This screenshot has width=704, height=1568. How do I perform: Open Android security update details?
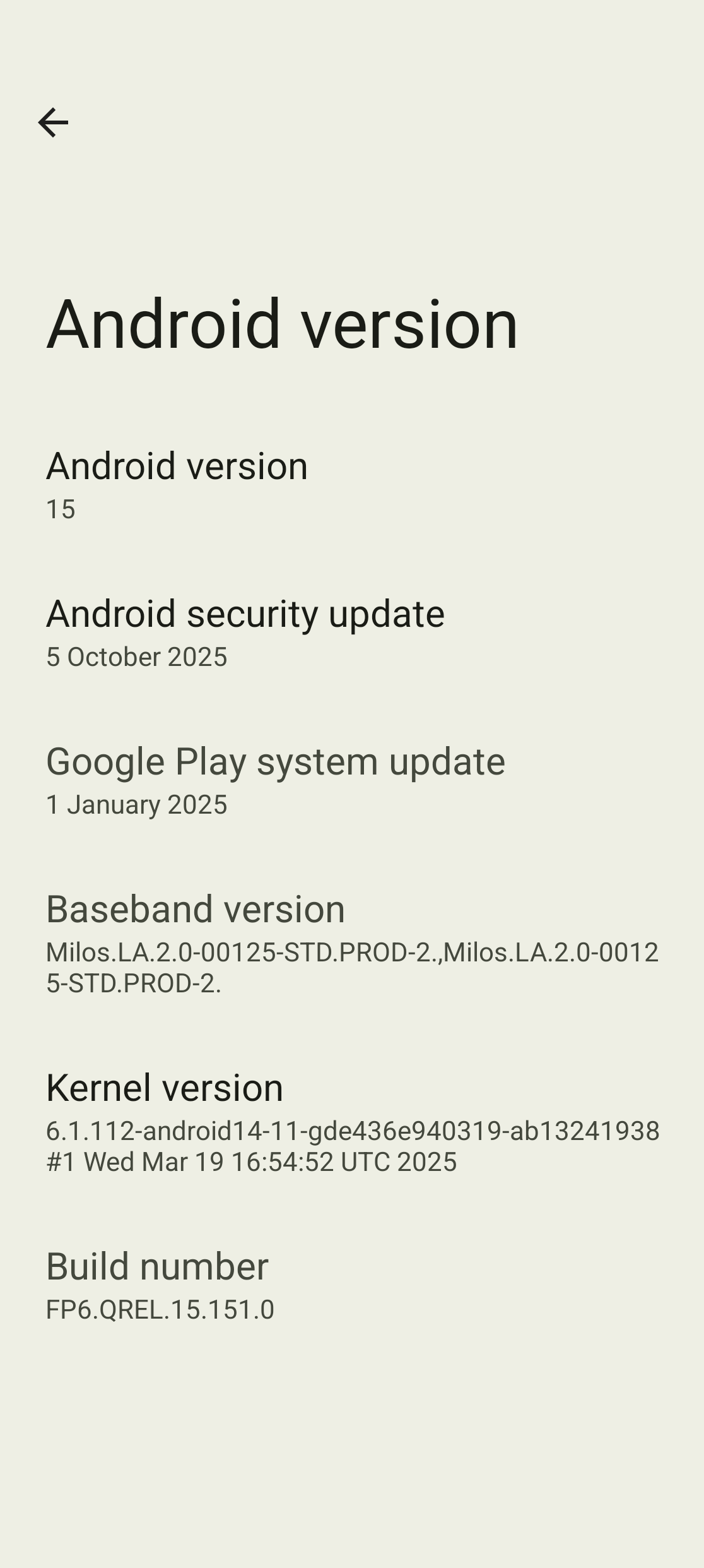[352, 632]
